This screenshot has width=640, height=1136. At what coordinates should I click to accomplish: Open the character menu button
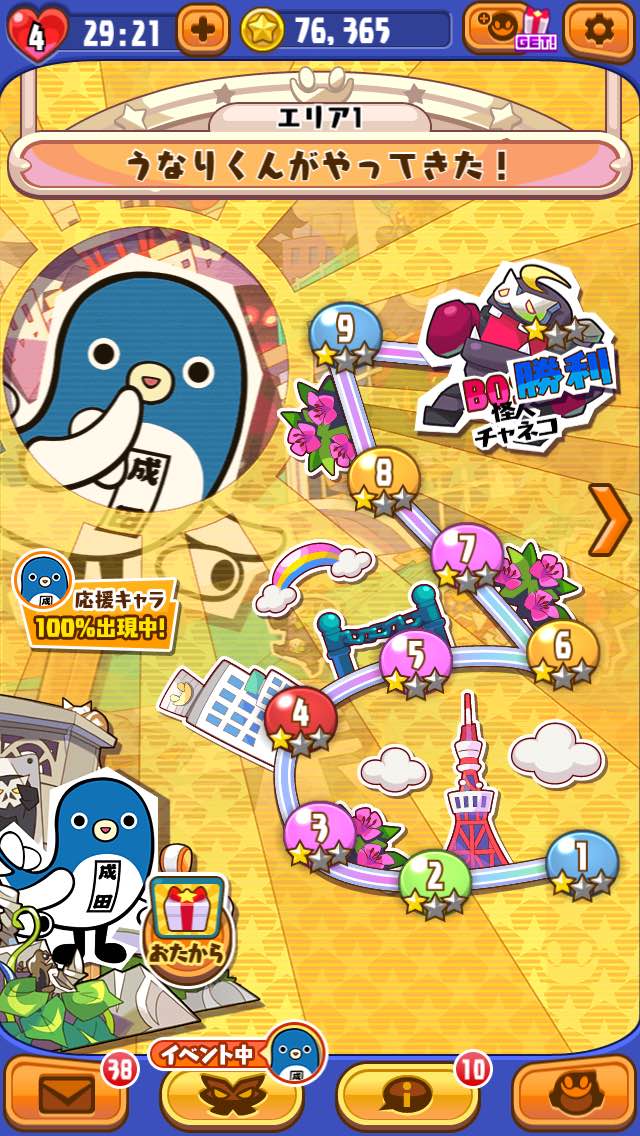tap(574, 1095)
